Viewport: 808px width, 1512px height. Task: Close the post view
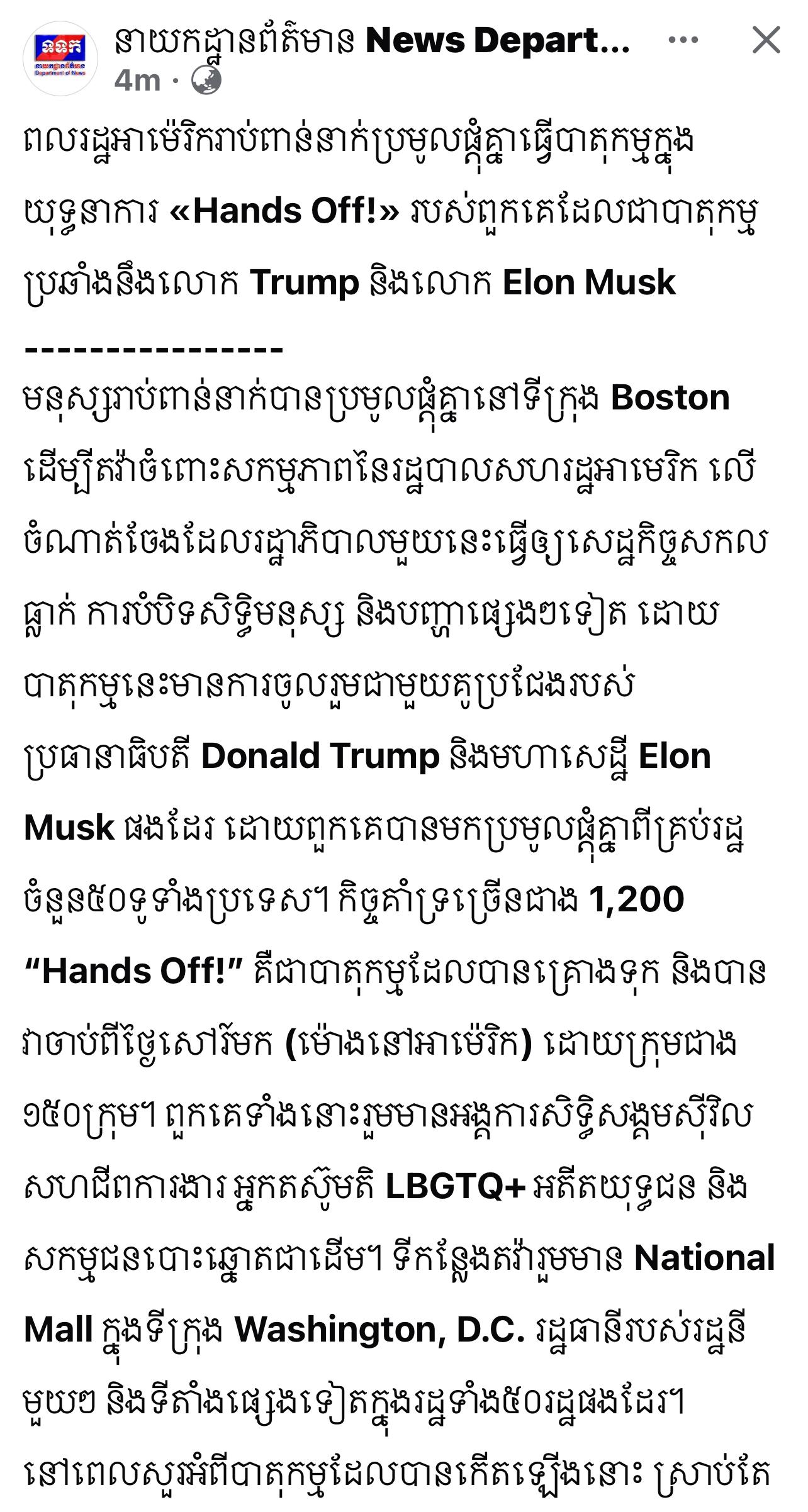(766, 40)
